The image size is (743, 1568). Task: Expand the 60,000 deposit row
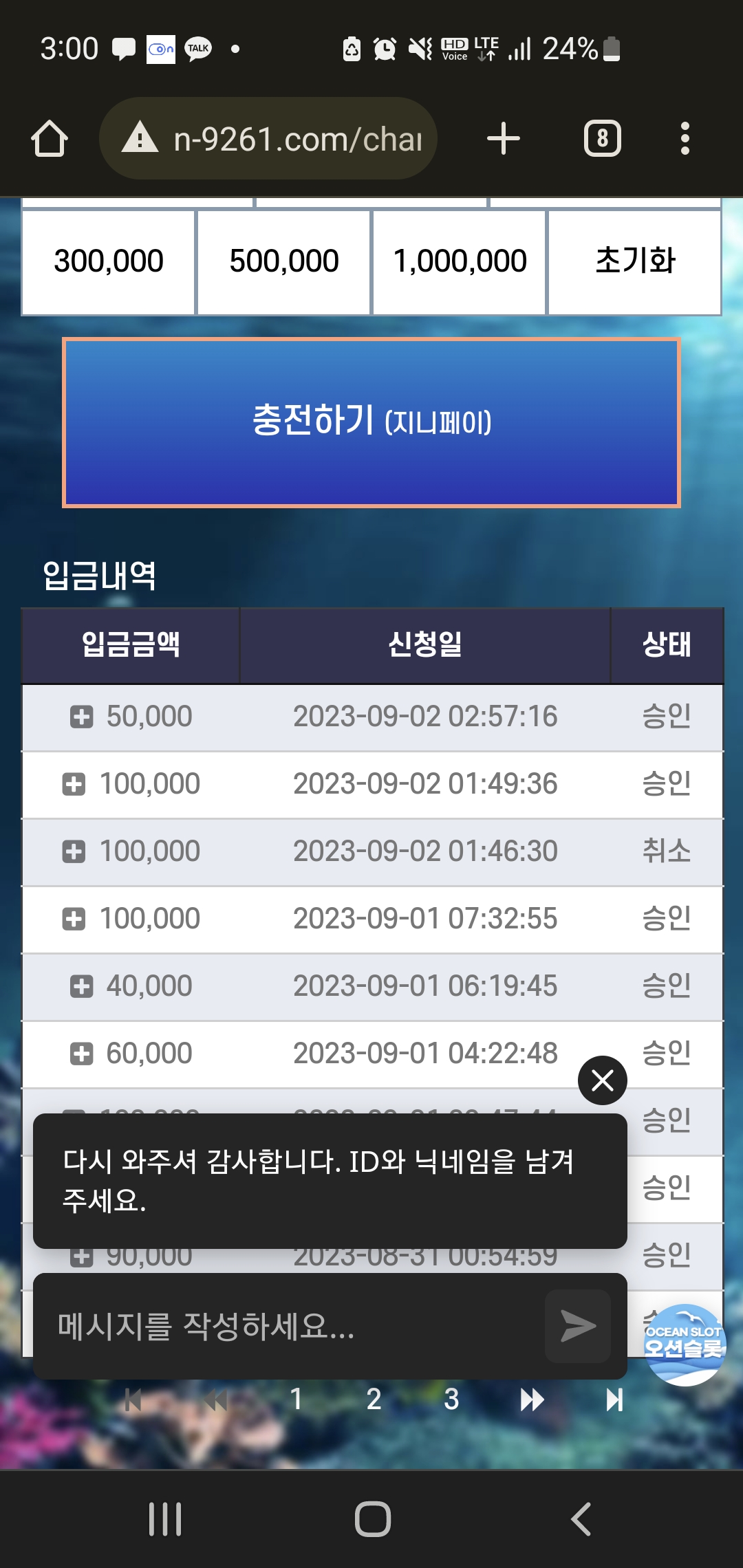pyautogui.click(x=81, y=1054)
